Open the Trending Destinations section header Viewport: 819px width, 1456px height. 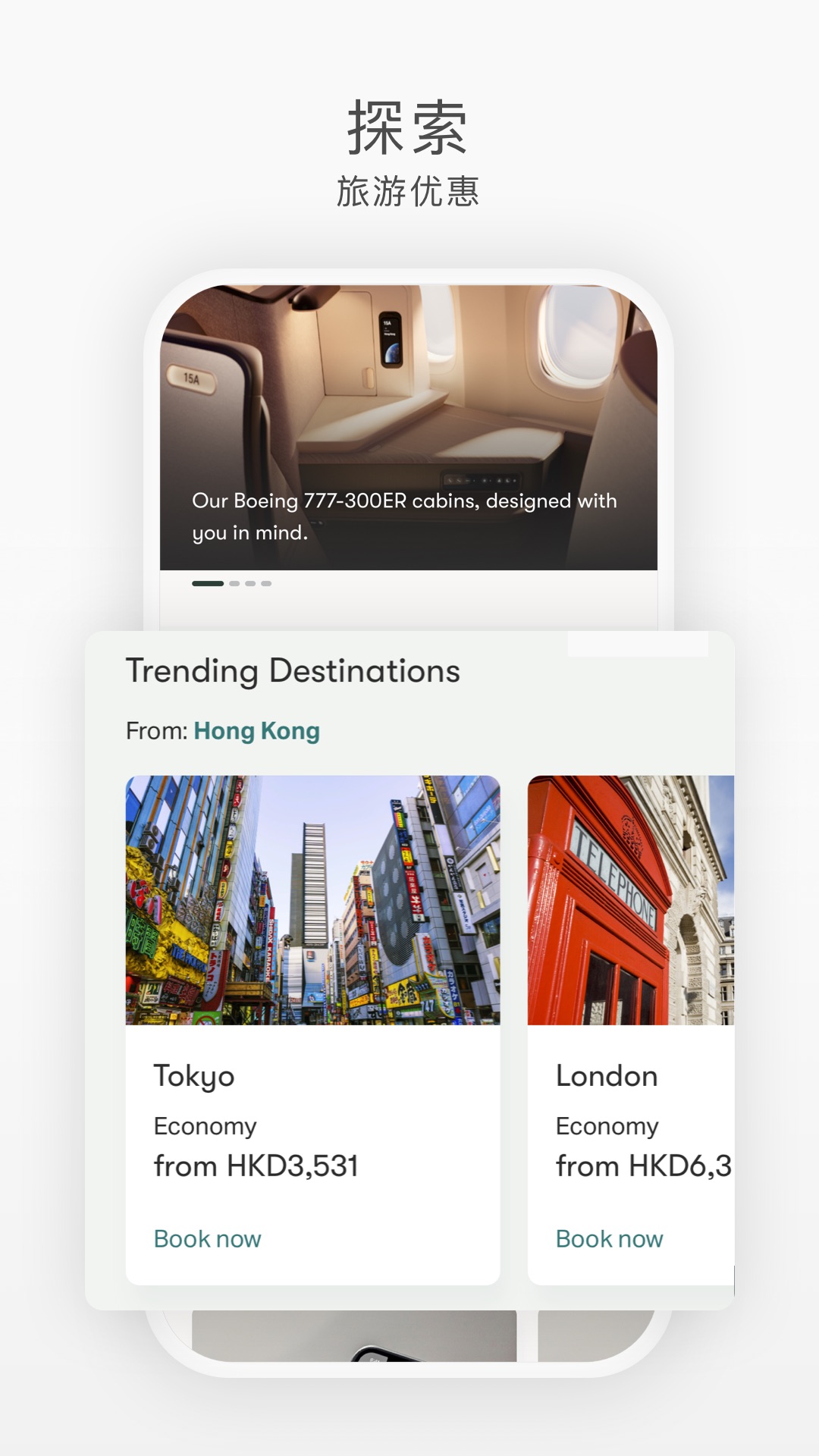[x=293, y=670]
